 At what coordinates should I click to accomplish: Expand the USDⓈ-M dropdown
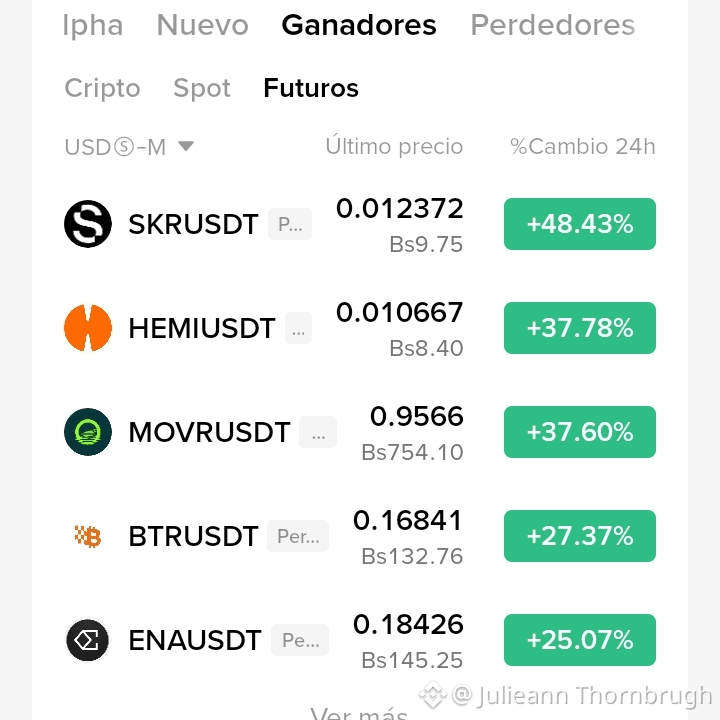(x=129, y=147)
